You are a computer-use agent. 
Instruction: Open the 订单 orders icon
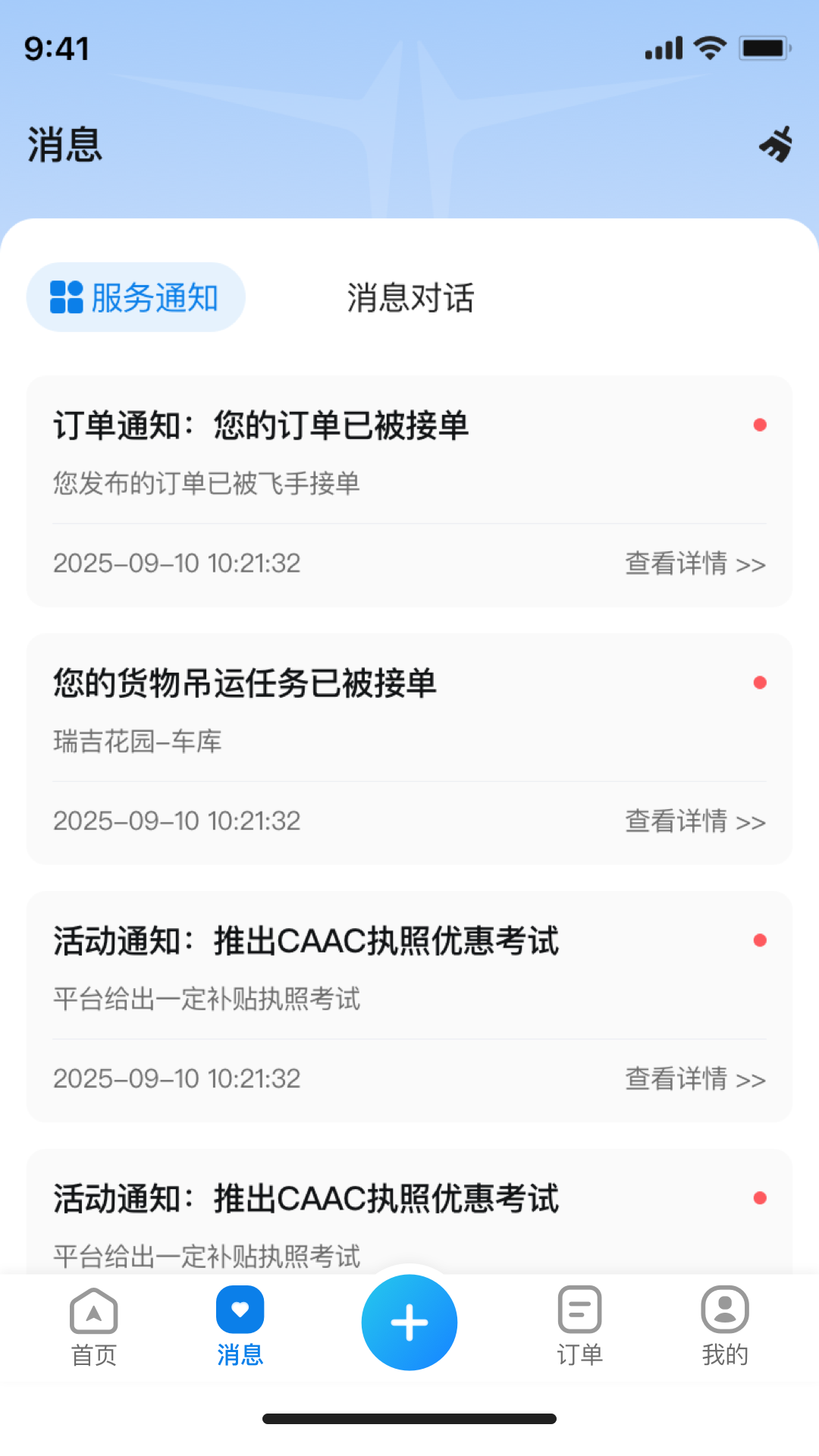579,1310
